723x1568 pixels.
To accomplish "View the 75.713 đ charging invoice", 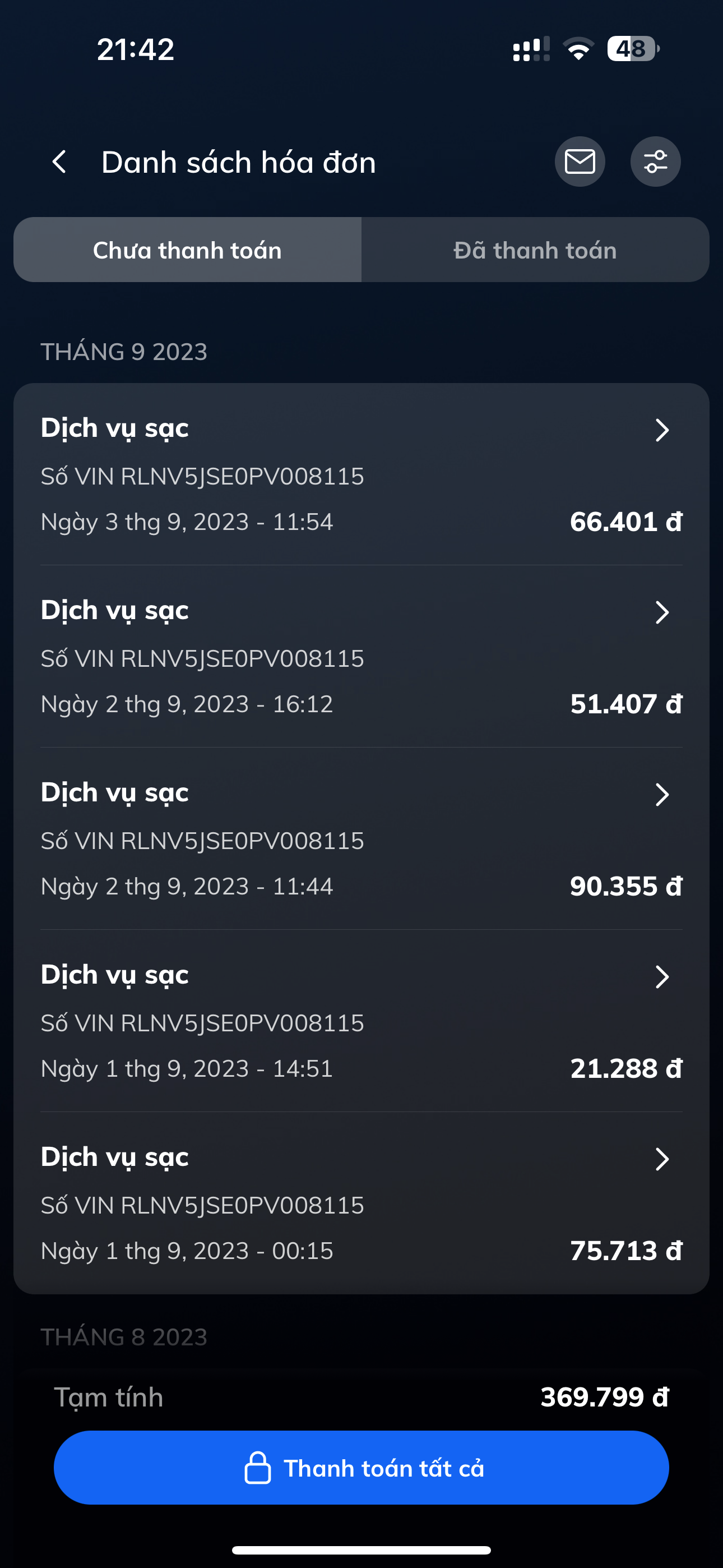I will (x=361, y=1203).
